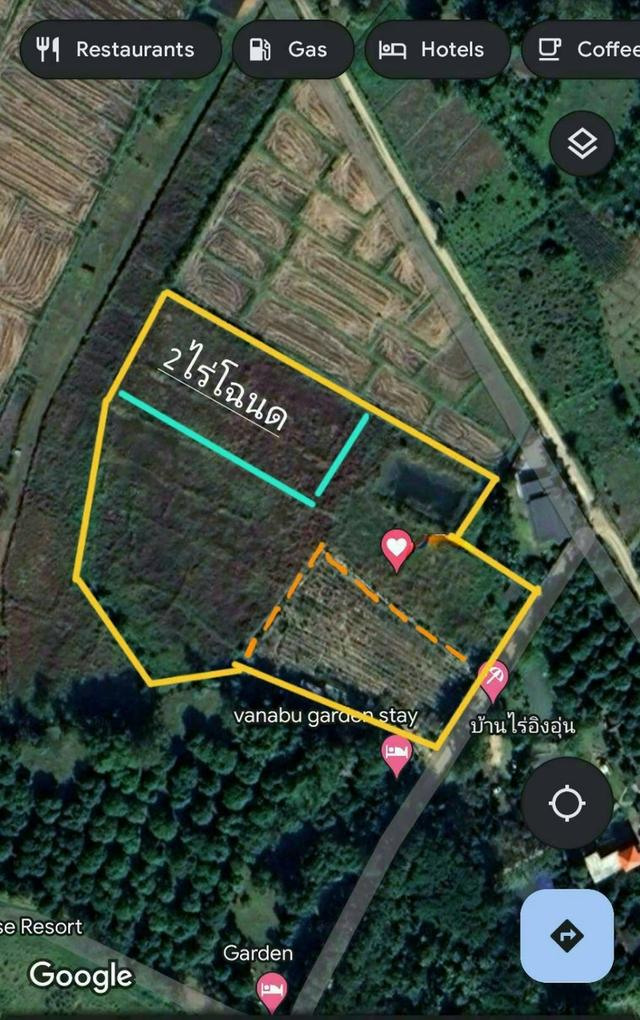Open the Garden lodging pin

click(x=271, y=989)
